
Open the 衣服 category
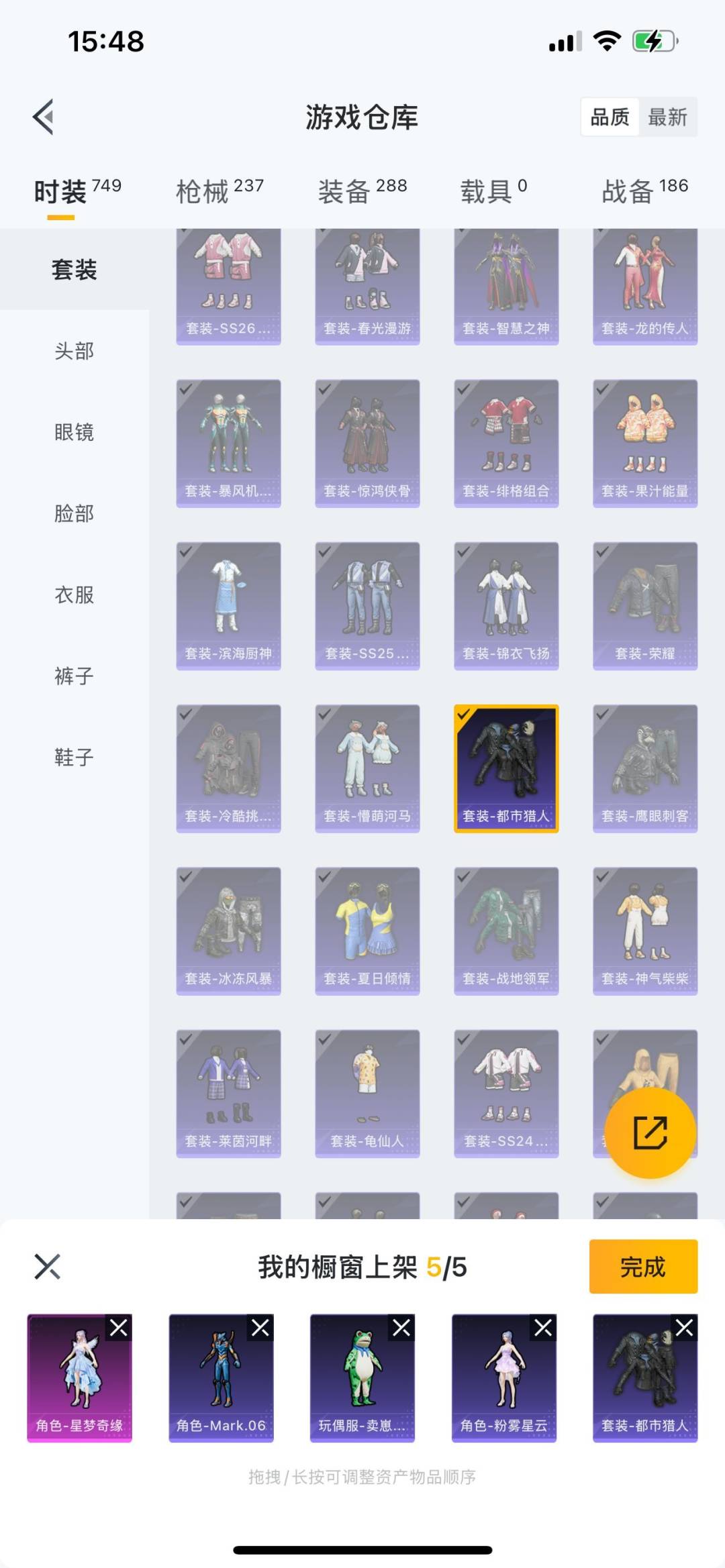(74, 594)
